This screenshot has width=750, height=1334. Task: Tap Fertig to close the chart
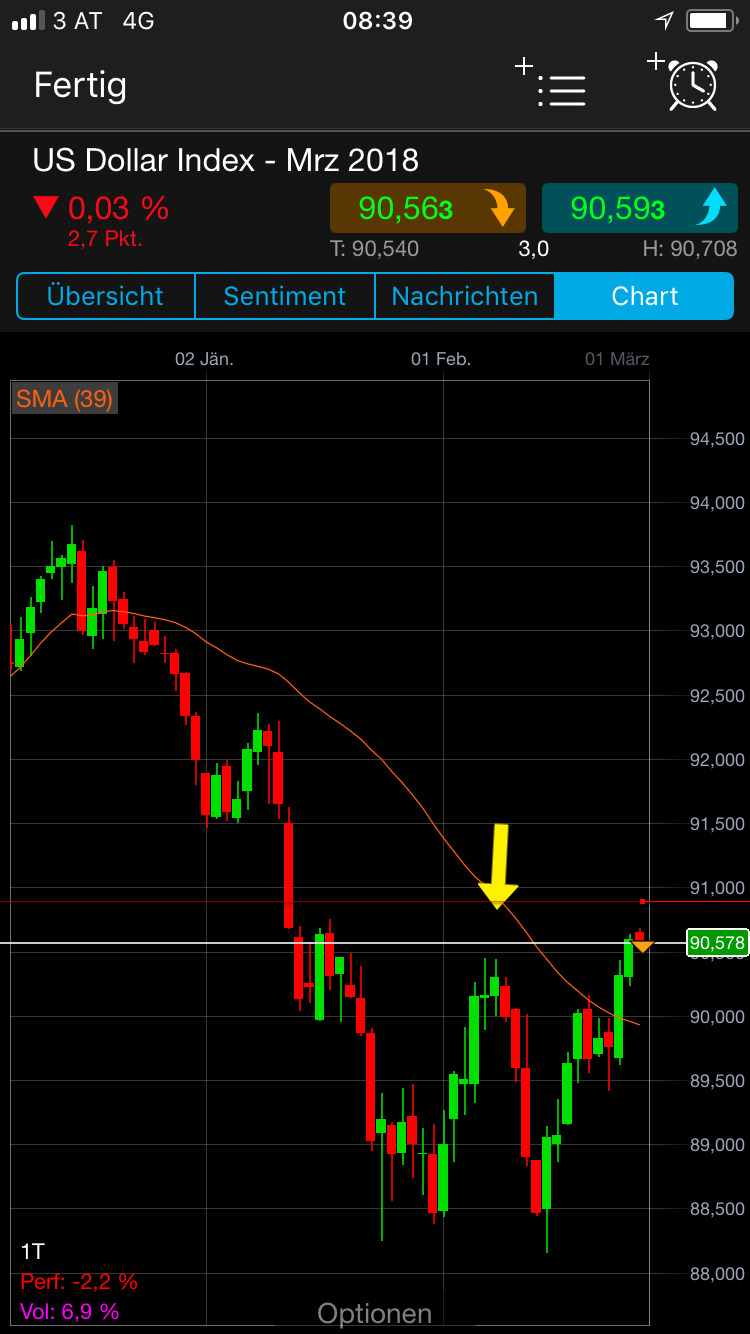[x=80, y=85]
